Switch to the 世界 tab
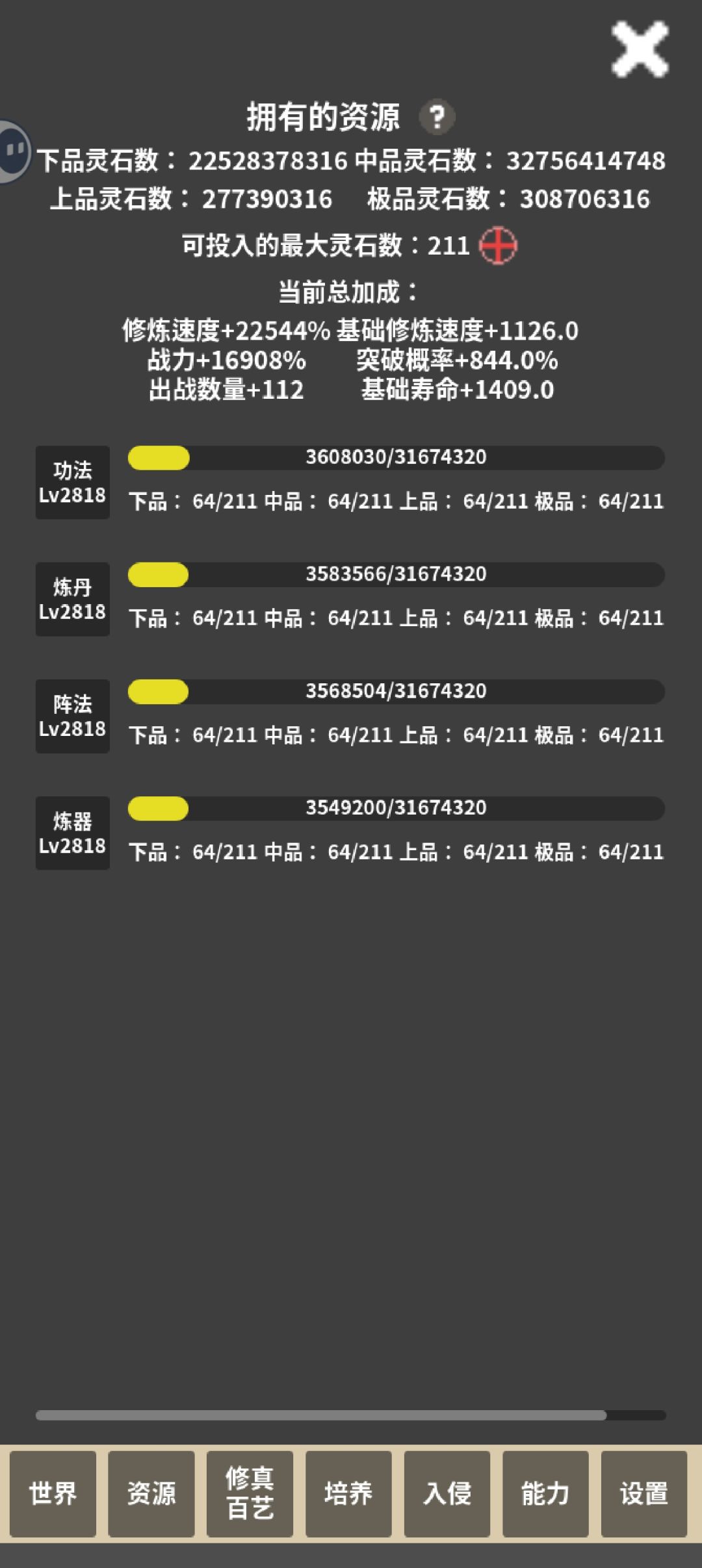The image size is (702, 1568). point(53,1494)
